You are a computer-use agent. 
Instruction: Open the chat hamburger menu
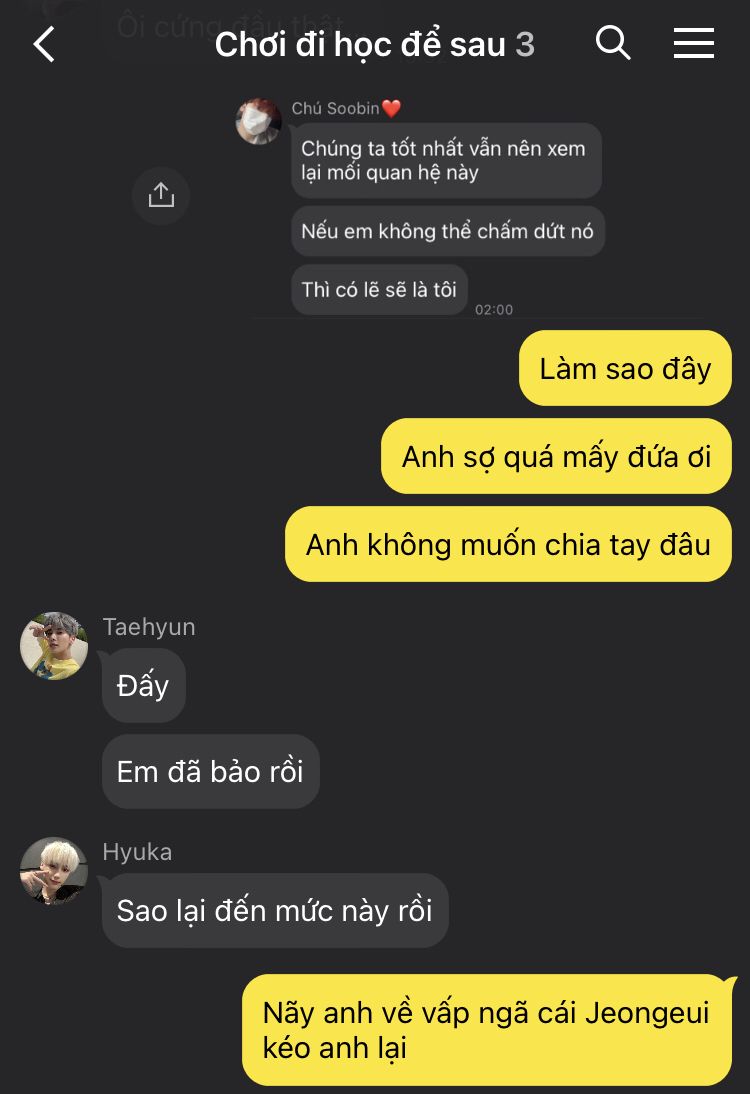pyautogui.click(x=693, y=43)
